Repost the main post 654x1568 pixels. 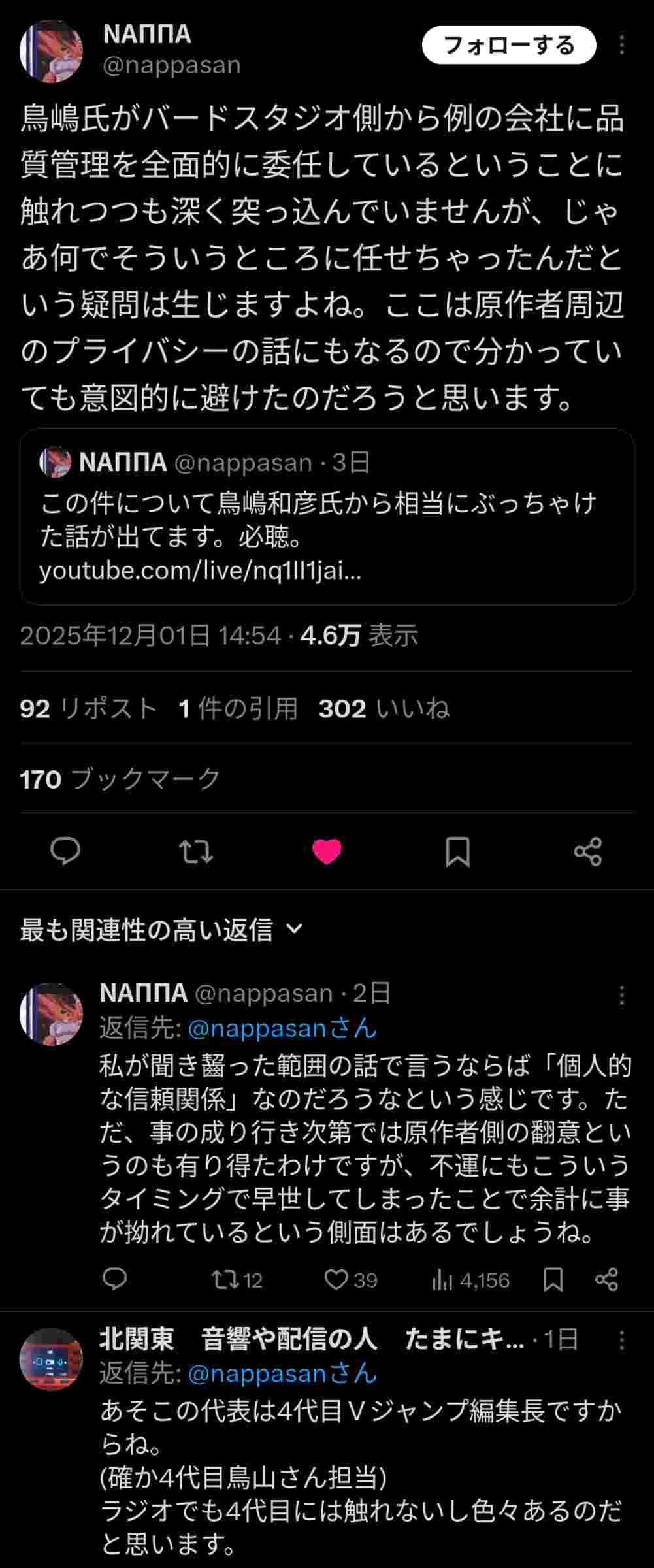pos(196,852)
